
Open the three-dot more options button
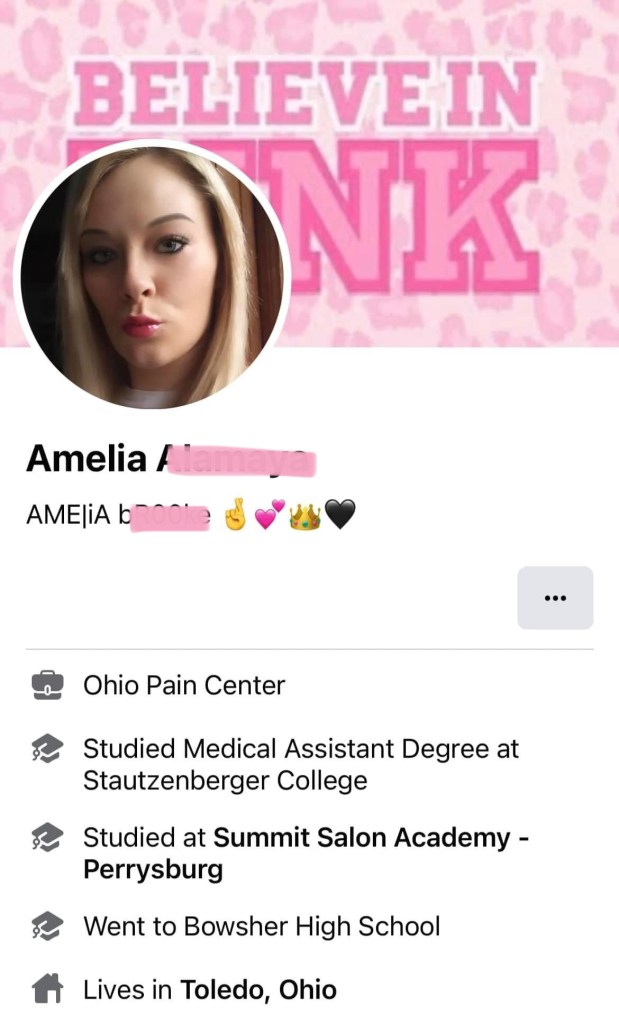555,598
